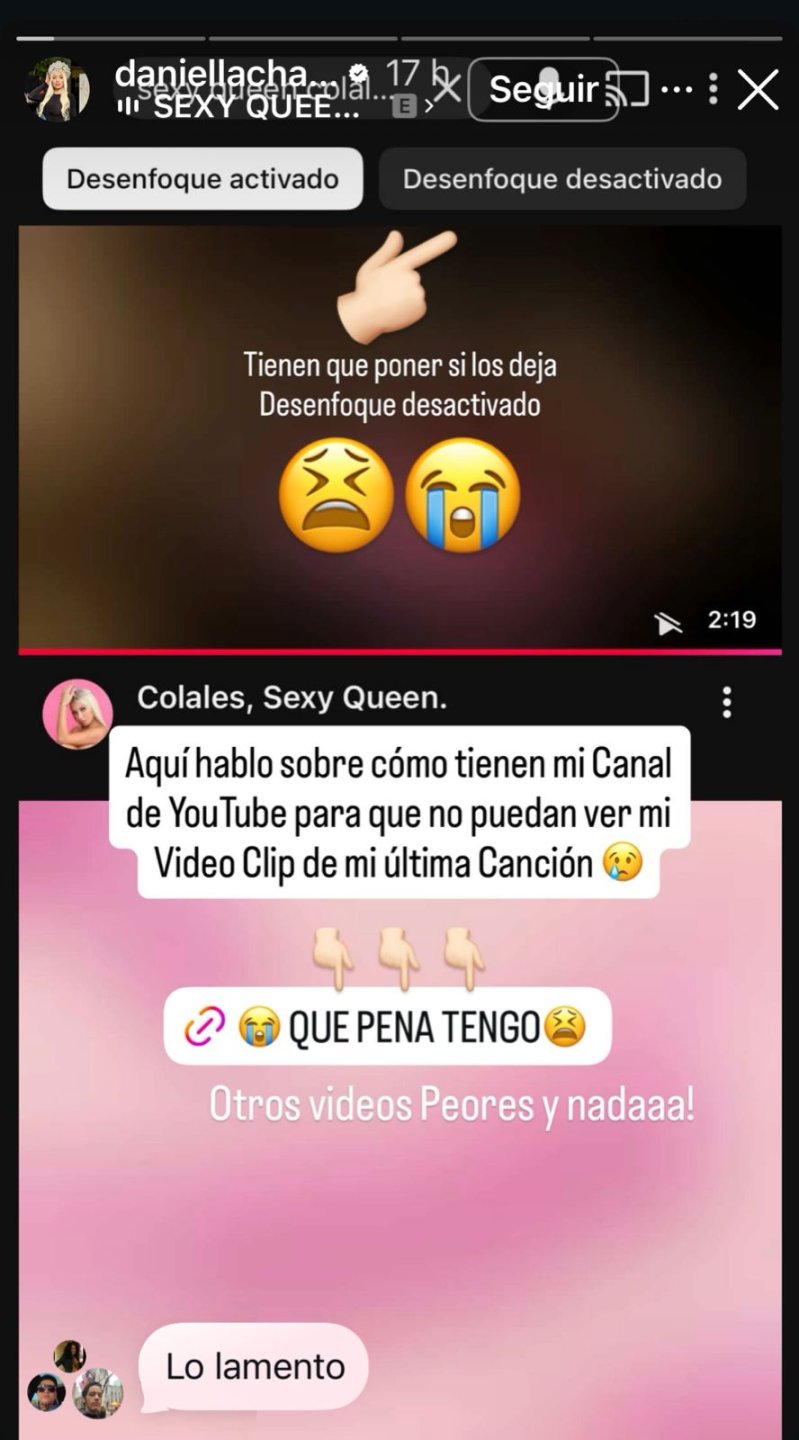Open the QUE PENA TENGO link sticker
The image size is (799, 1440).
pyautogui.click(x=387, y=1026)
